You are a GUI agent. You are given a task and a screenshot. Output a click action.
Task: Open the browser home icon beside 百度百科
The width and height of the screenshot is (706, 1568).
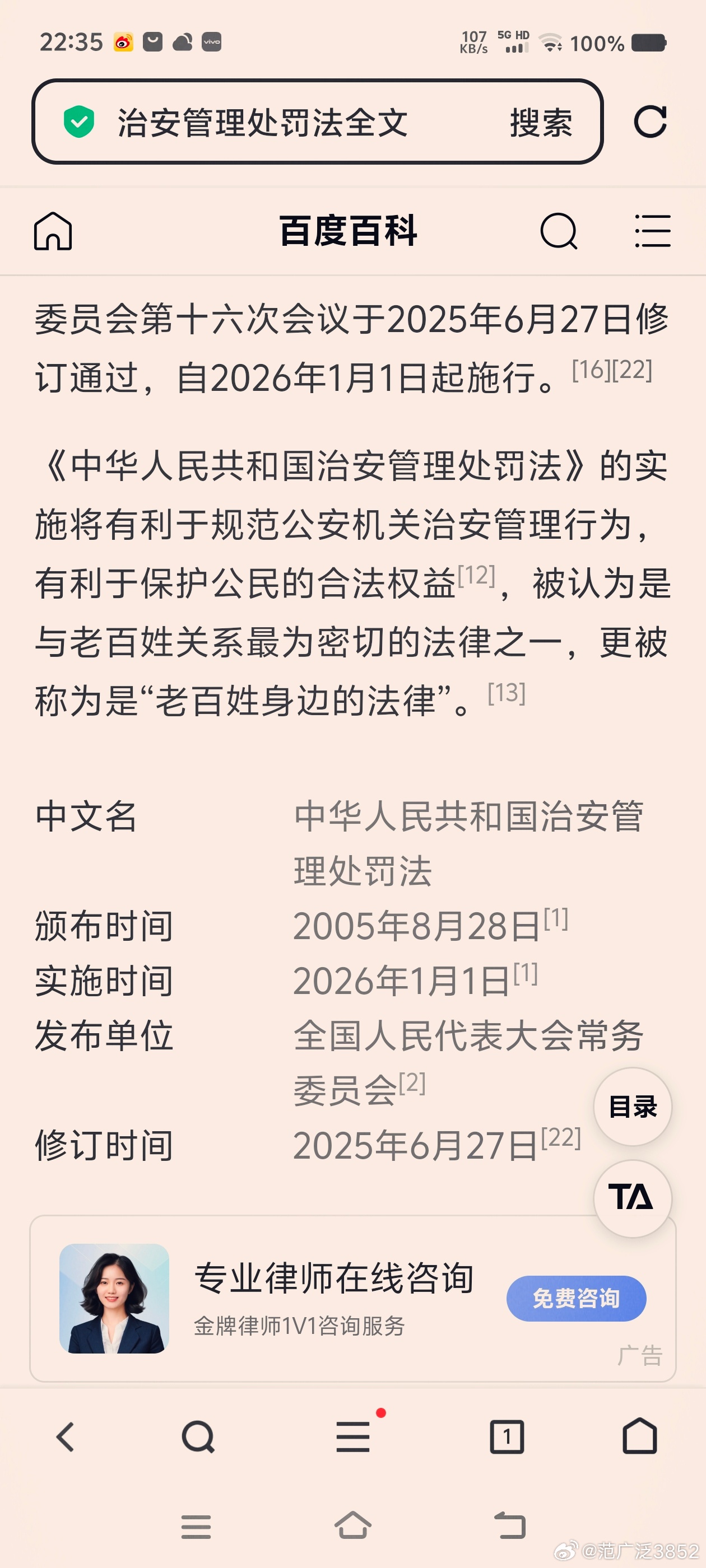coord(55,231)
